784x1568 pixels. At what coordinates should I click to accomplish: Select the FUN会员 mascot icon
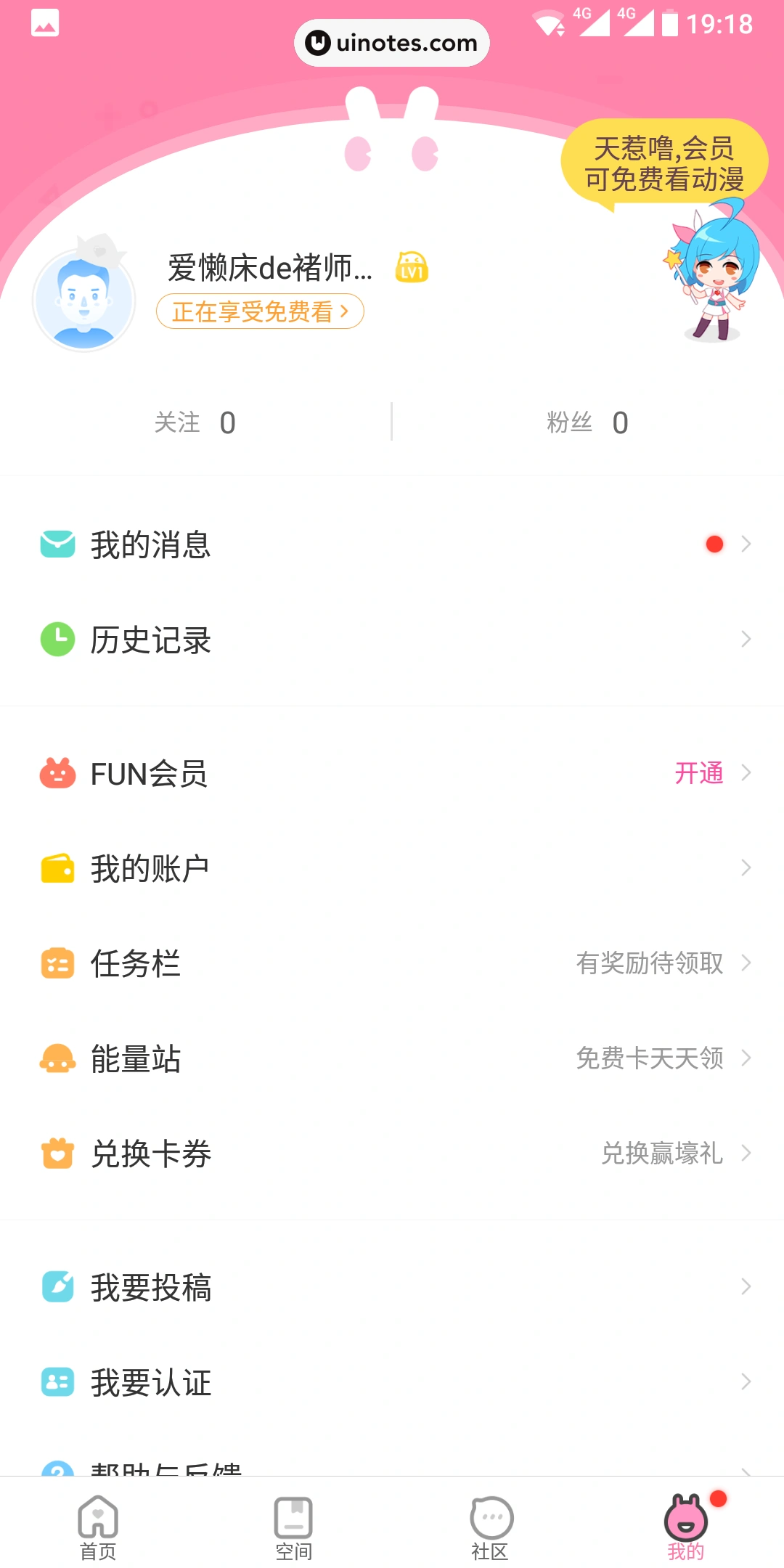(58, 774)
